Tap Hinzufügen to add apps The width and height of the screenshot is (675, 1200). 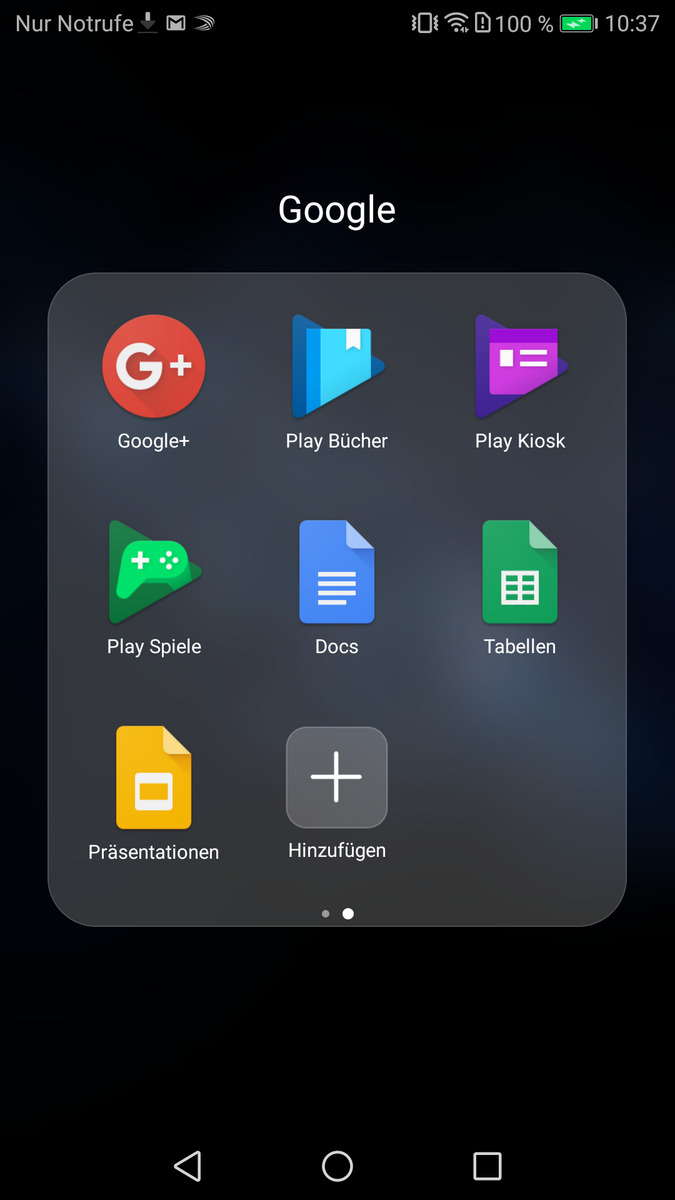tap(337, 778)
